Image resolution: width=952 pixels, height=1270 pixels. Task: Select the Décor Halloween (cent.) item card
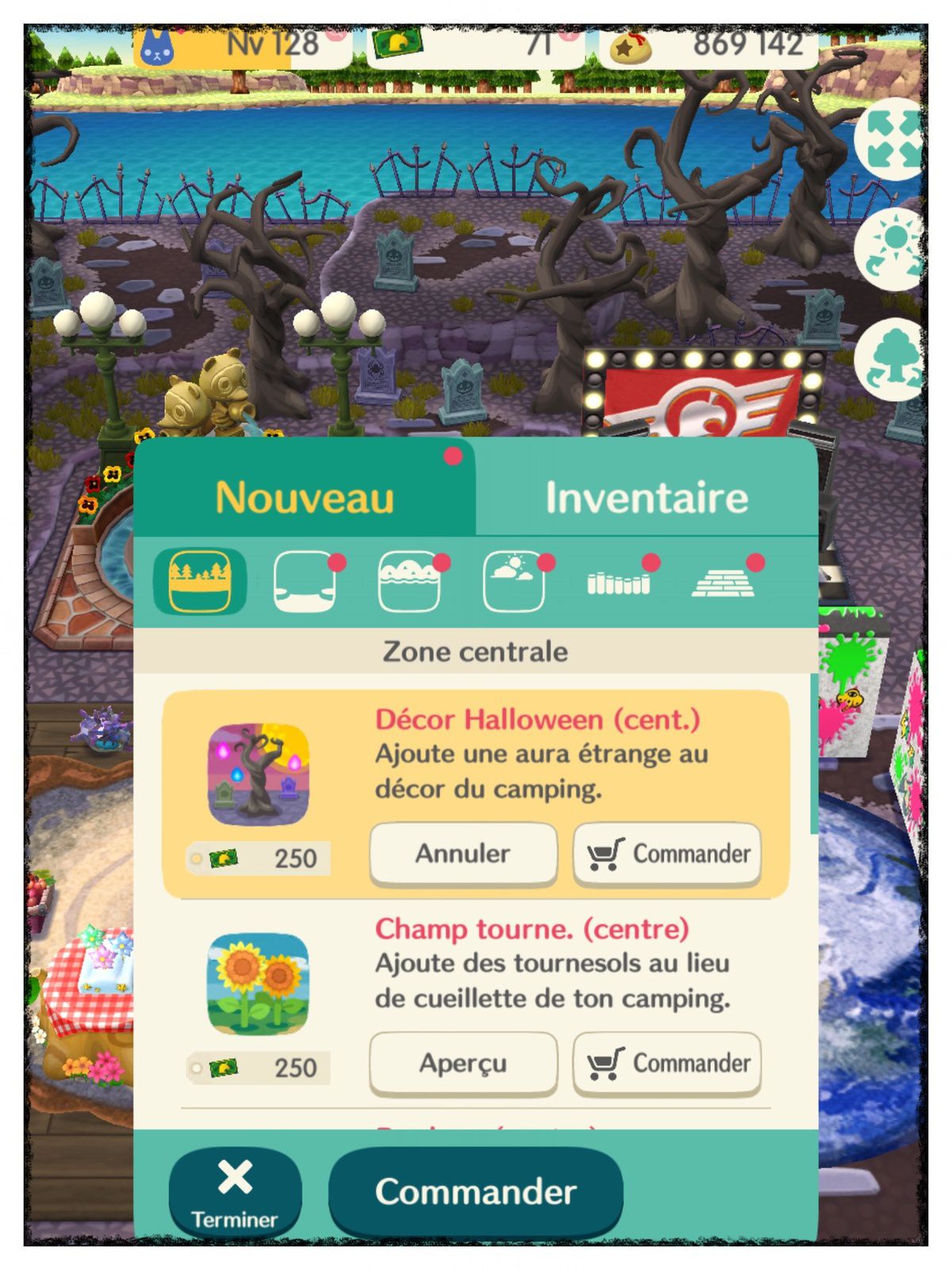(x=258, y=774)
